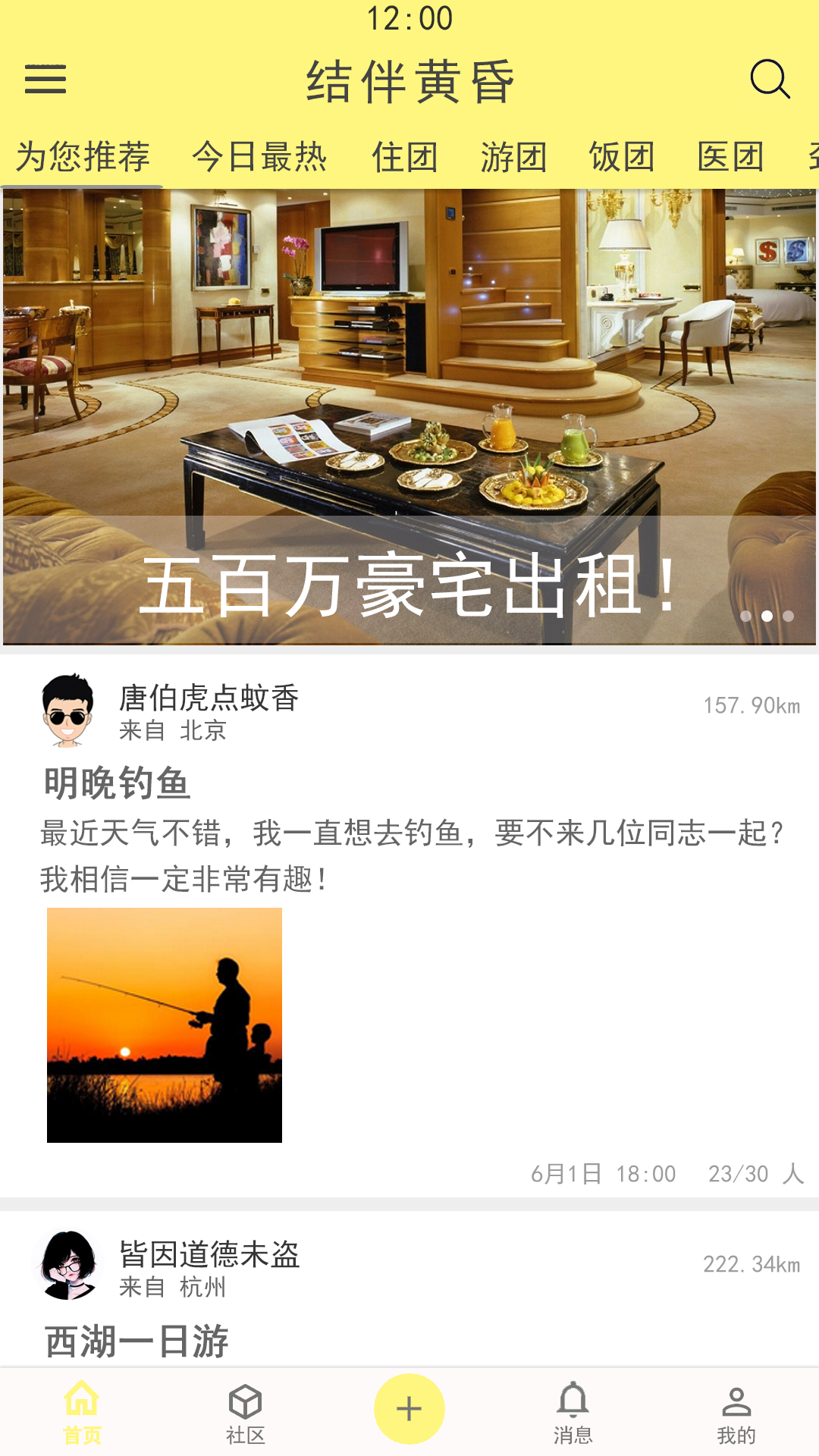The width and height of the screenshot is (819, 1456).
Task: Open 皆因道德未盗's profile avatar
Action: point(69,1265)
